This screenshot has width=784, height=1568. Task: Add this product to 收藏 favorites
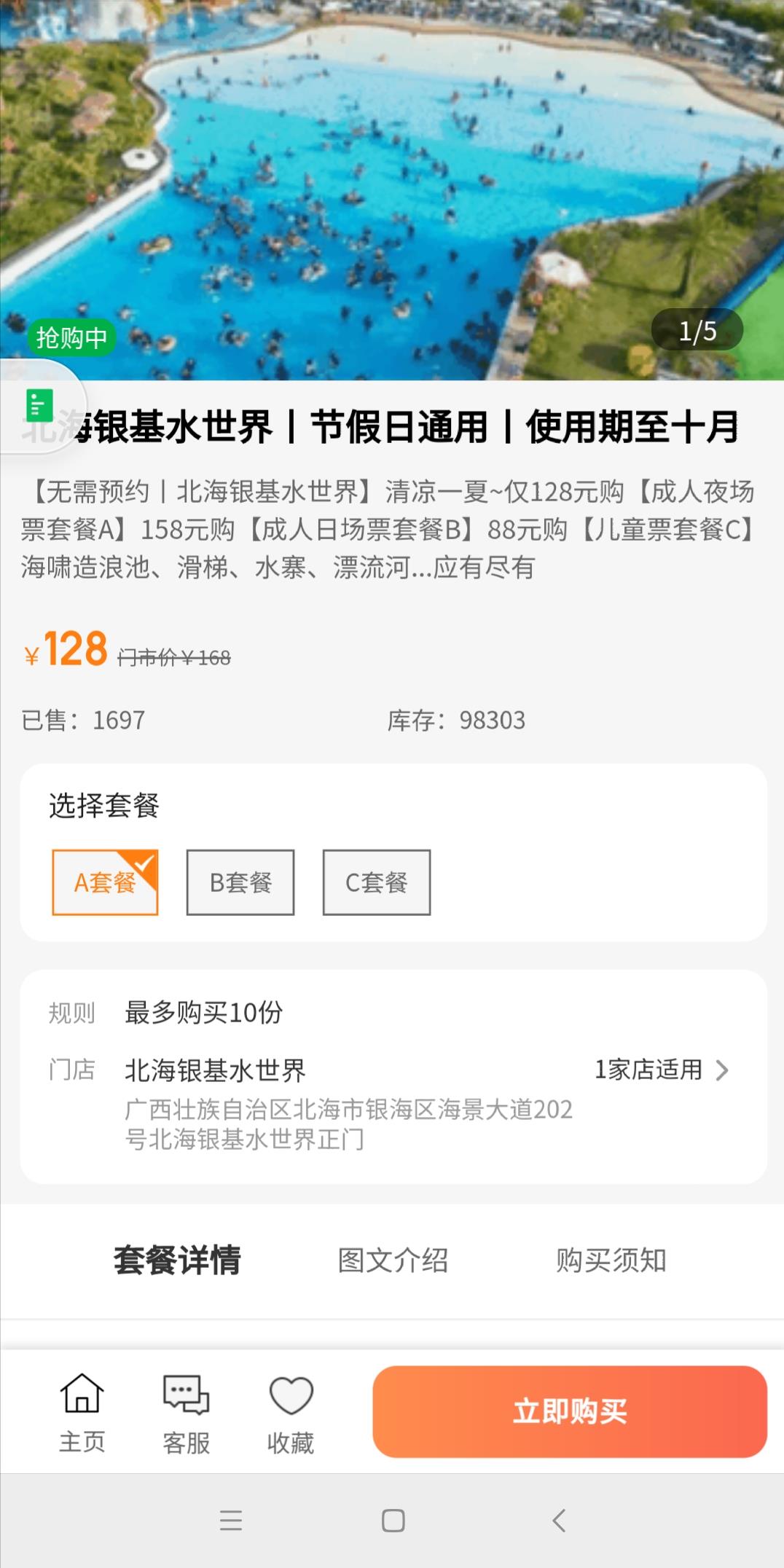tap(291, 1414)
